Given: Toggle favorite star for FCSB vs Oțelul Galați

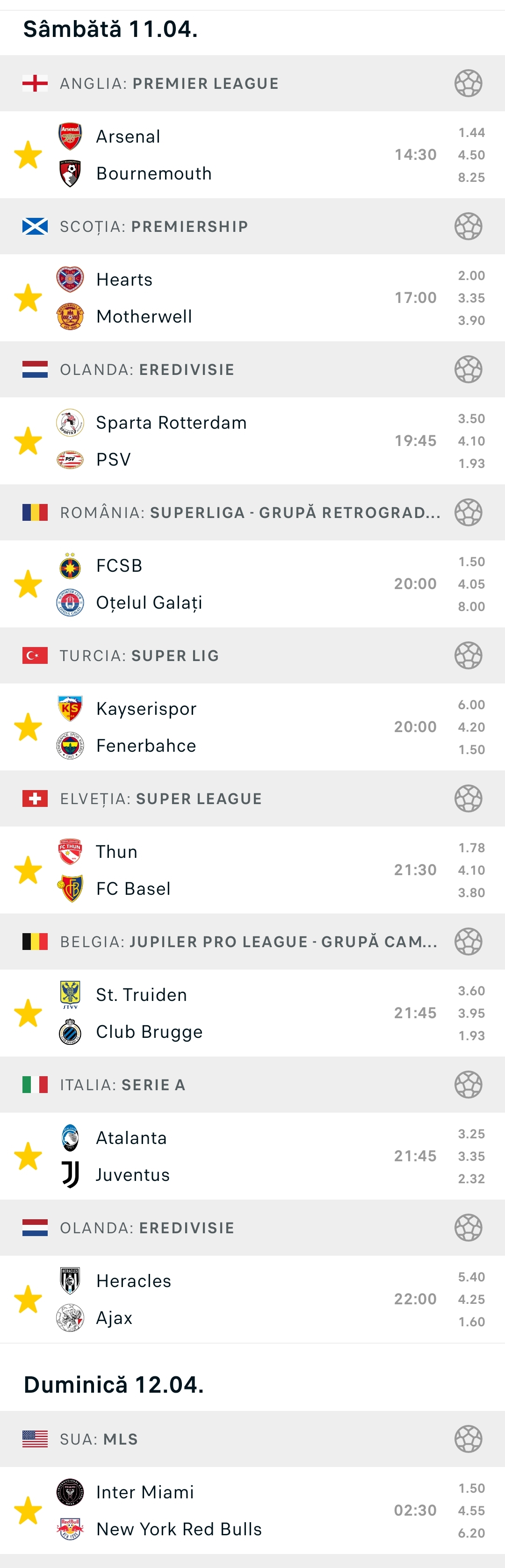Looking at the screenshot, I should coord(28,584).
